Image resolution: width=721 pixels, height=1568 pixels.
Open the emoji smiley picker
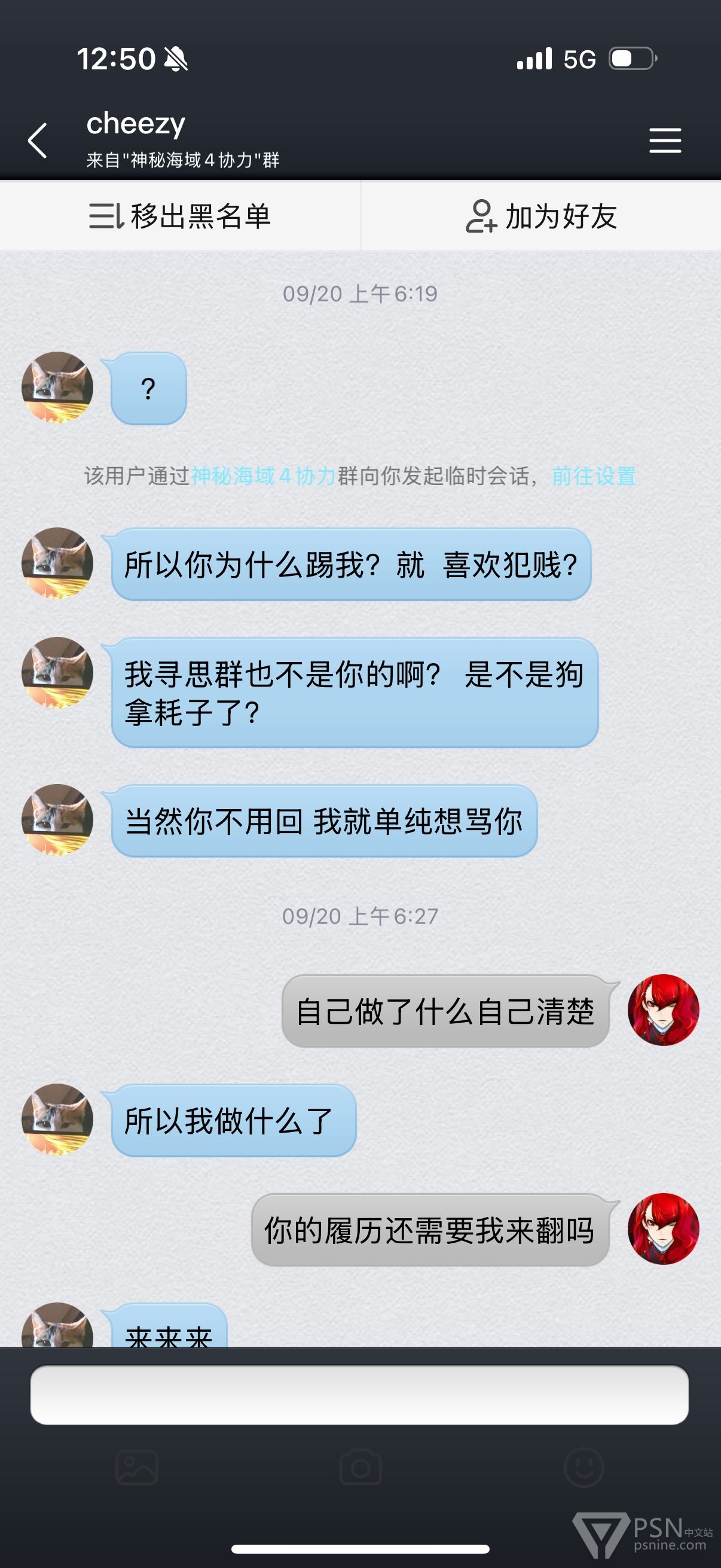coord(583,1468)
